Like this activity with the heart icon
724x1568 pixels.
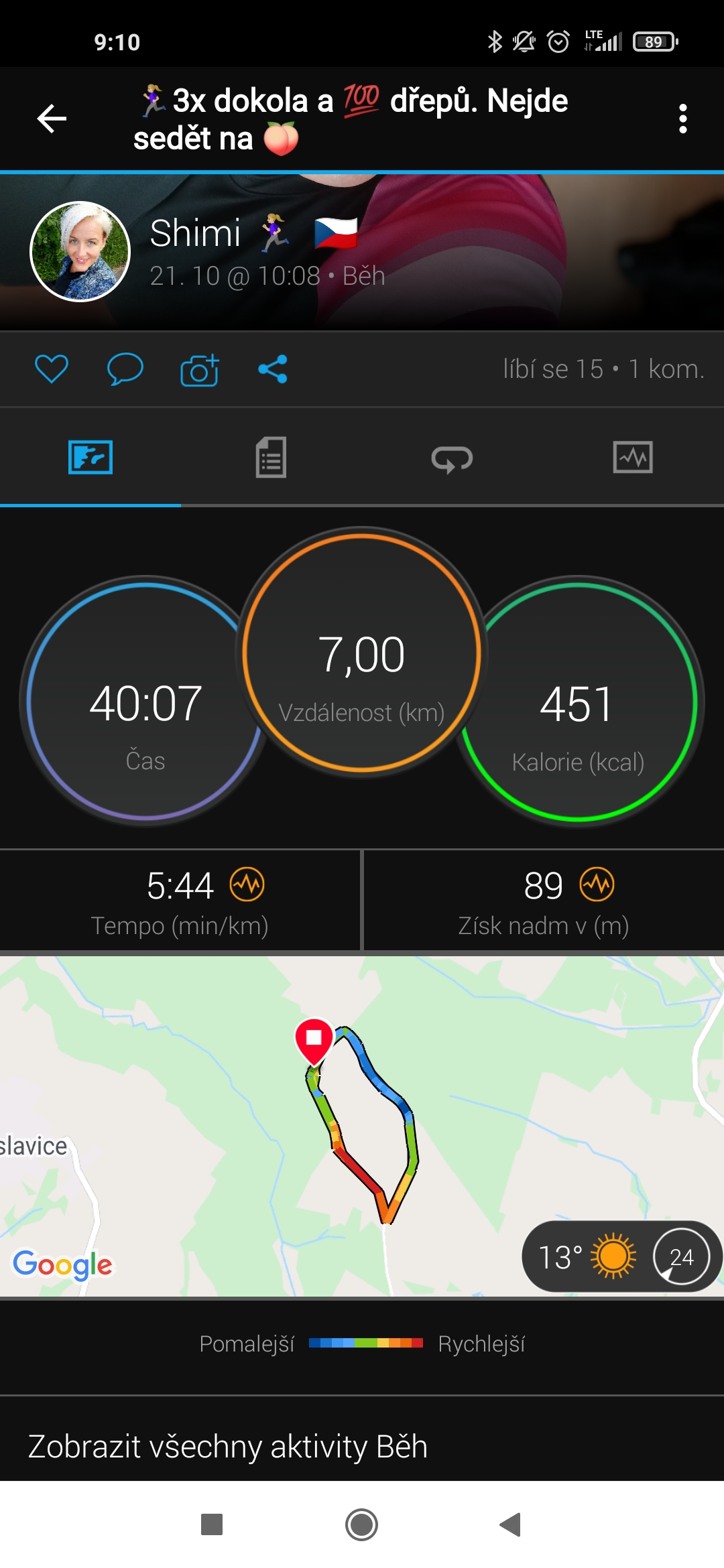click(52, 369)
